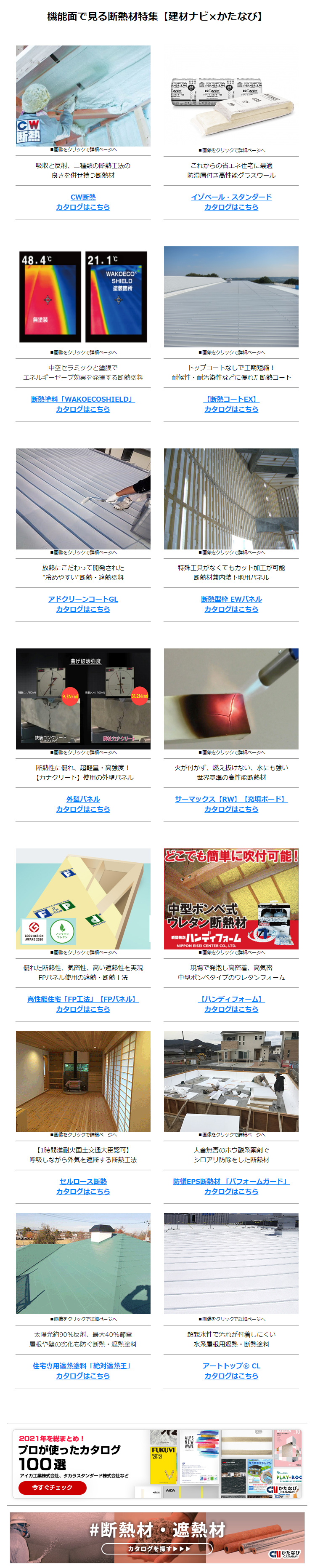Open the アドクリーンコートGL link

point(83,599)
